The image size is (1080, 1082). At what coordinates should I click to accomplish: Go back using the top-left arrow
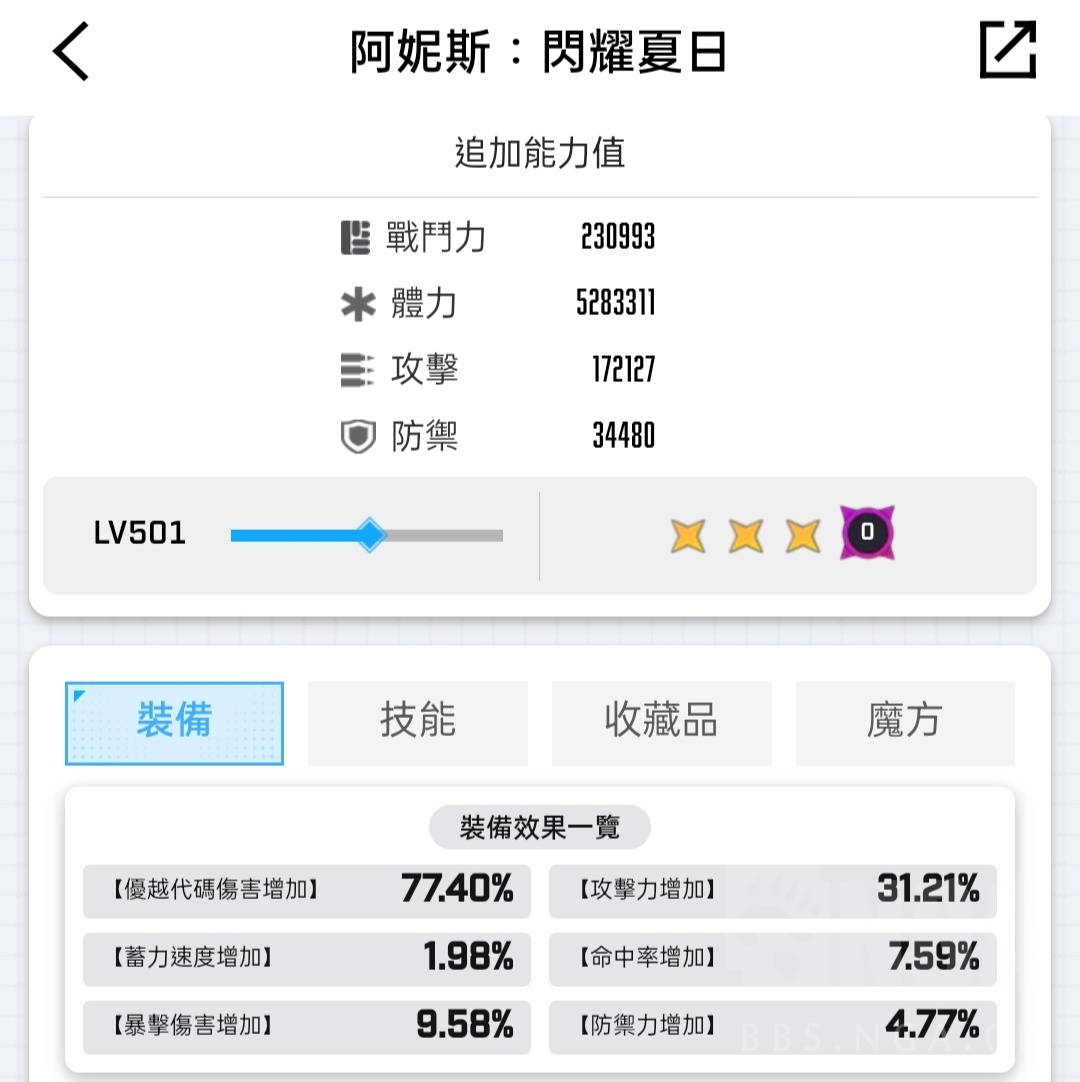(x=72, y=52)
